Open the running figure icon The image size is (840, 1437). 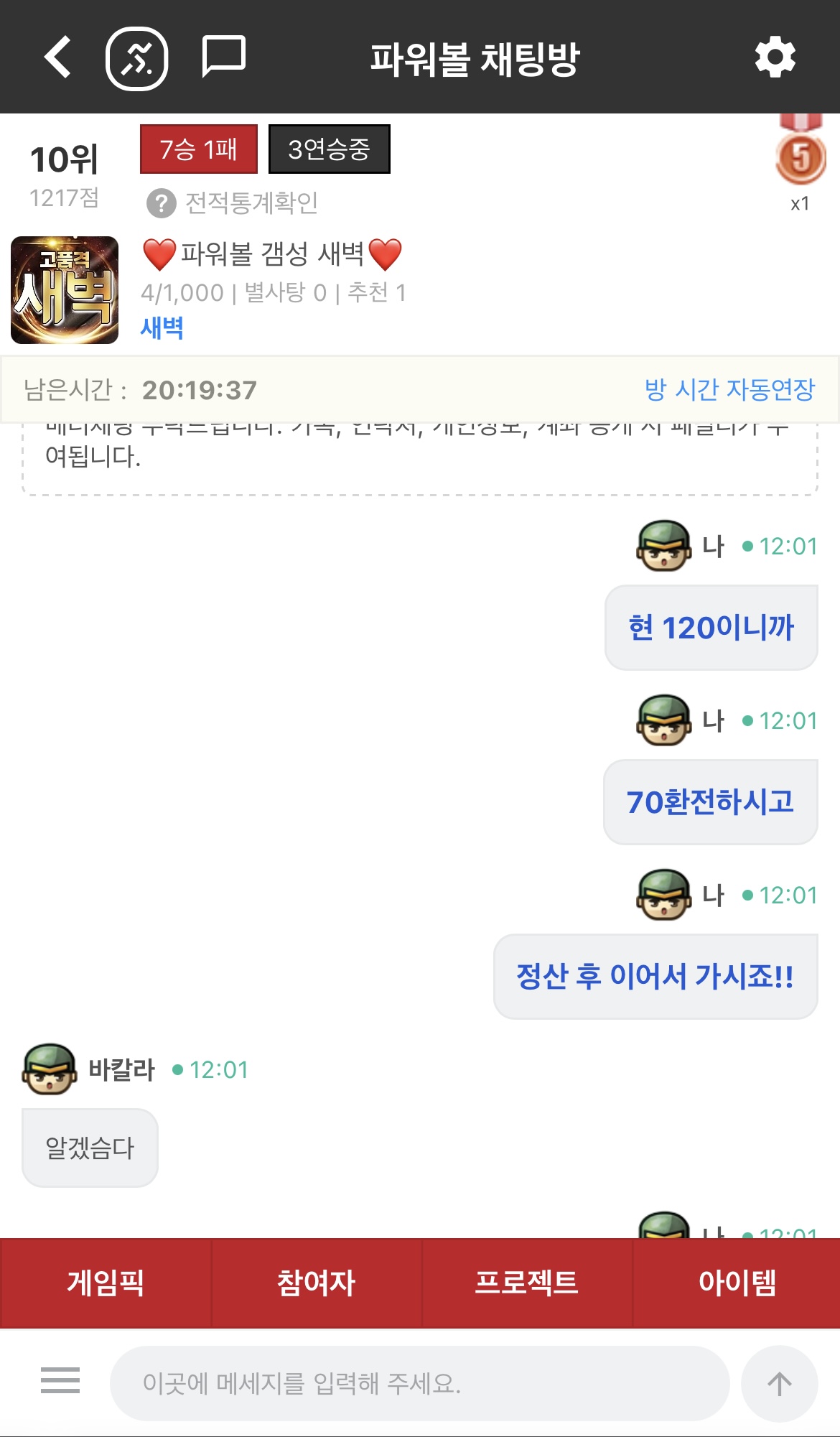(x=137, y=58)
